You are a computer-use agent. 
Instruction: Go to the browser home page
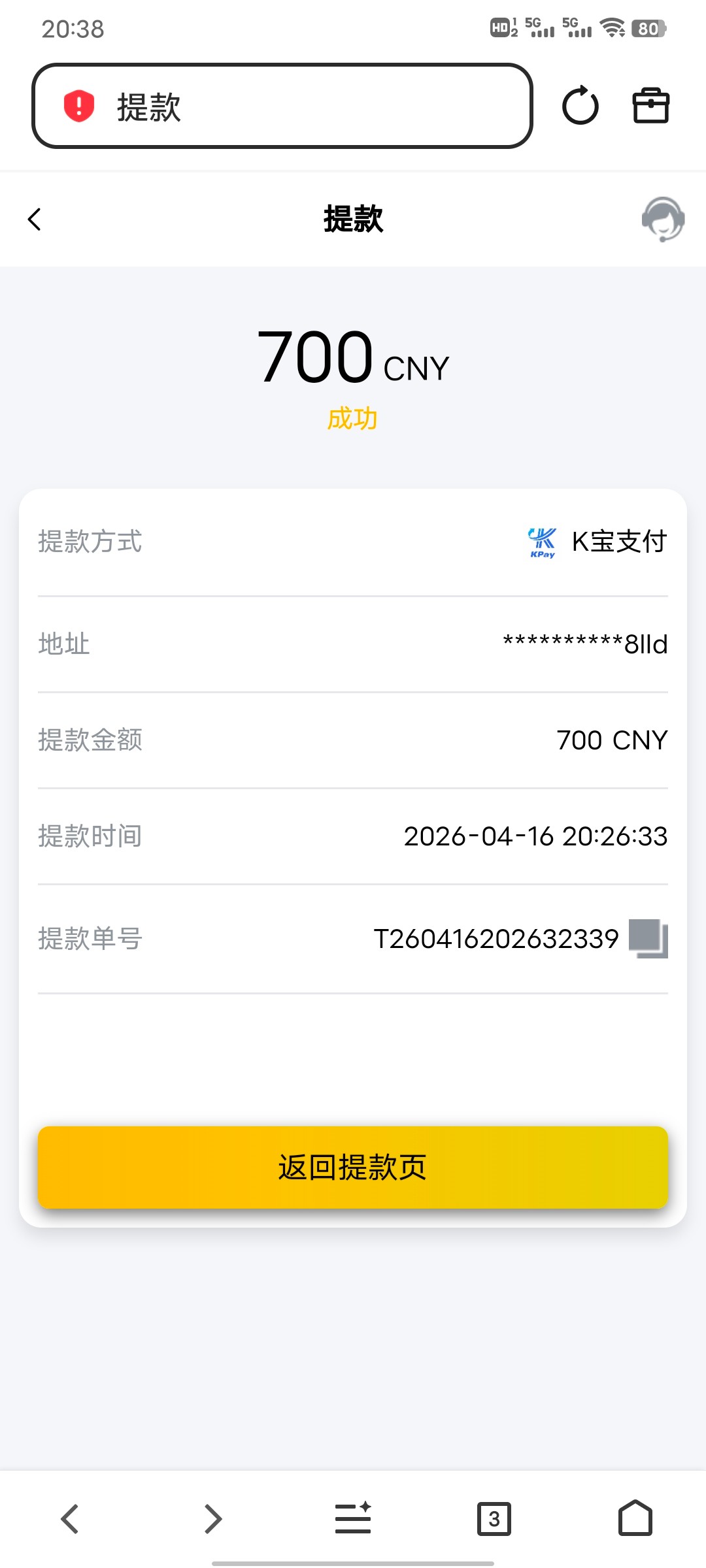[x=635, y=1518]
